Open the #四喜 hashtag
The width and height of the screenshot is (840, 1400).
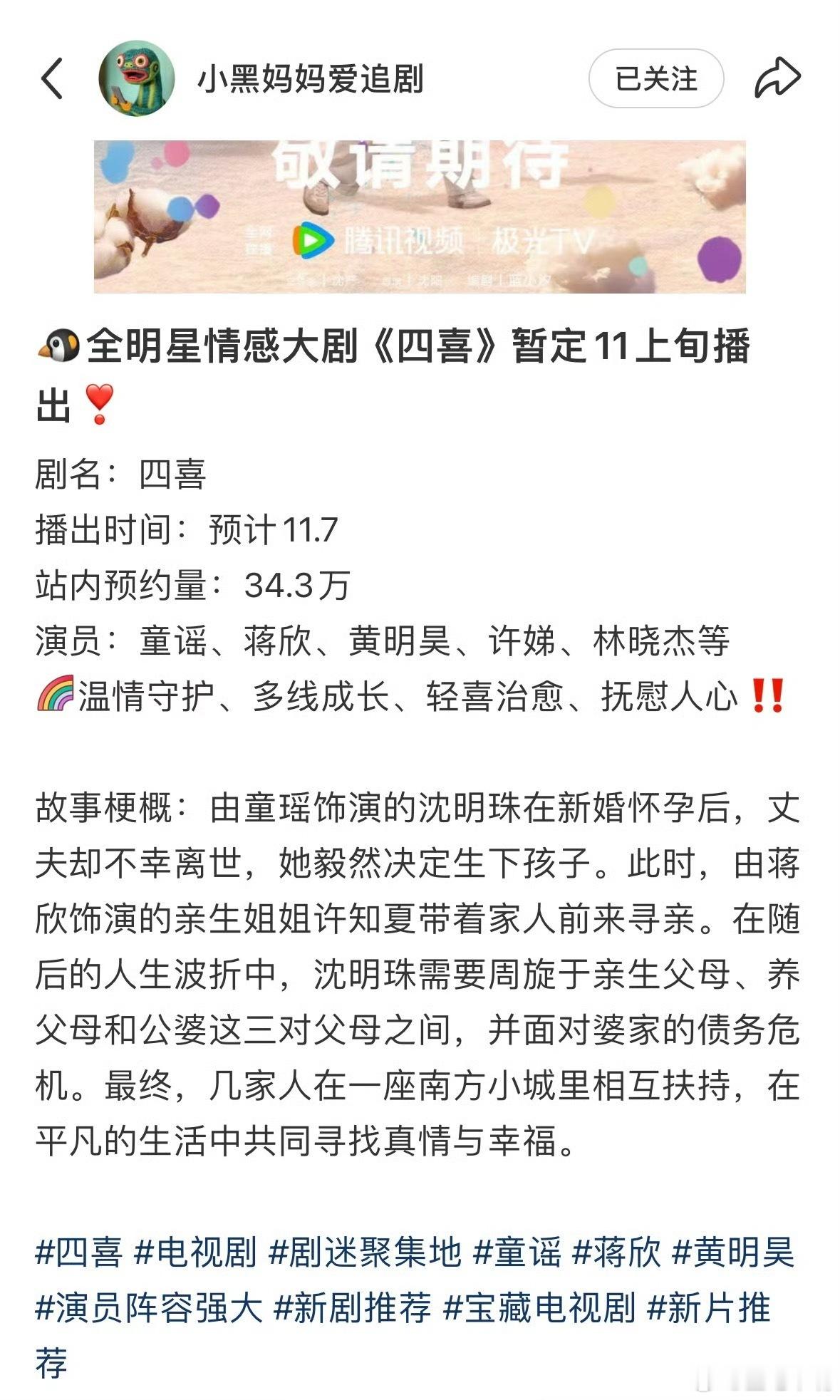pos(78,1253)
